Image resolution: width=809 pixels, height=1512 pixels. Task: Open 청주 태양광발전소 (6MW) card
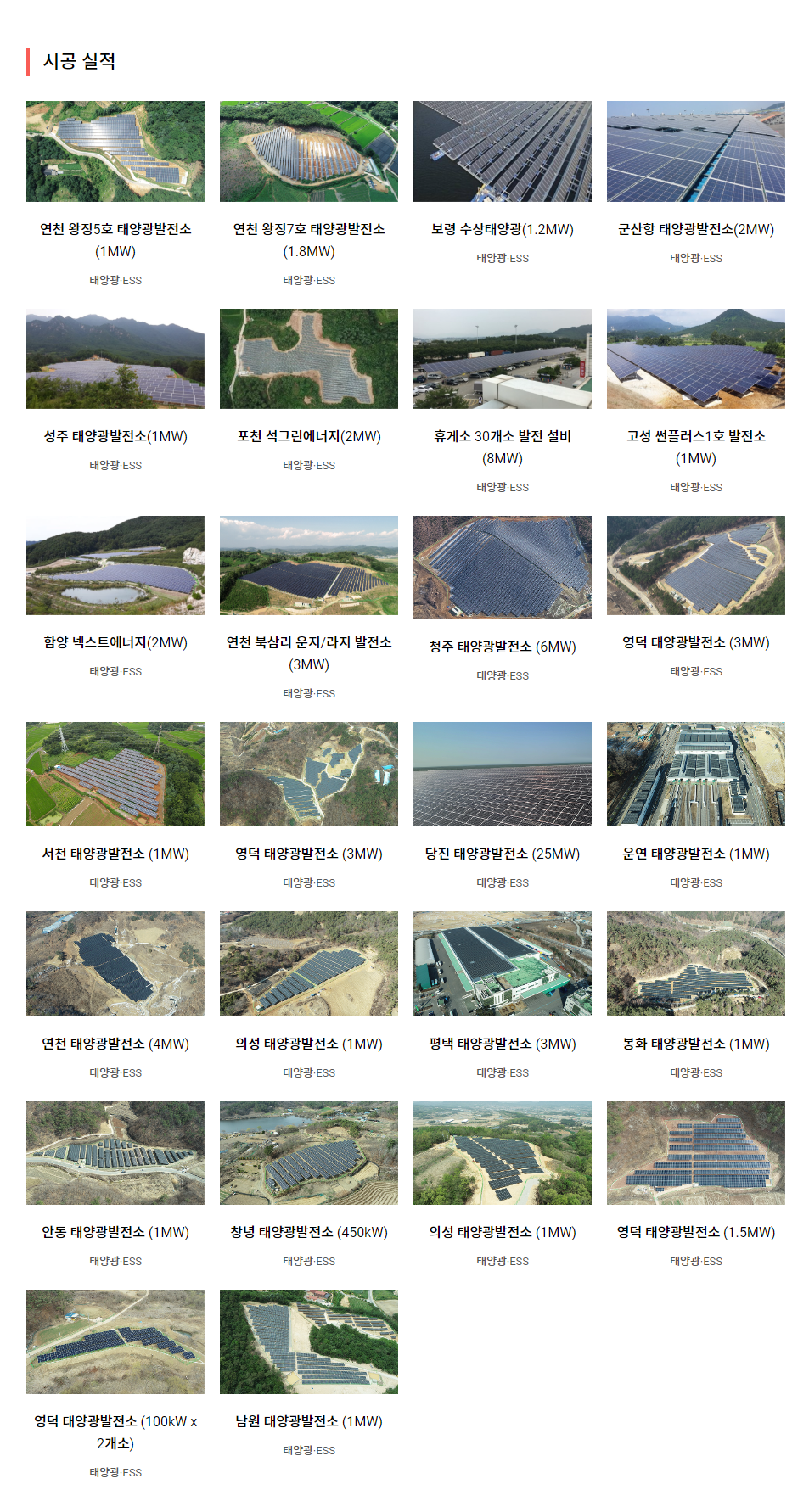point(502,567)
